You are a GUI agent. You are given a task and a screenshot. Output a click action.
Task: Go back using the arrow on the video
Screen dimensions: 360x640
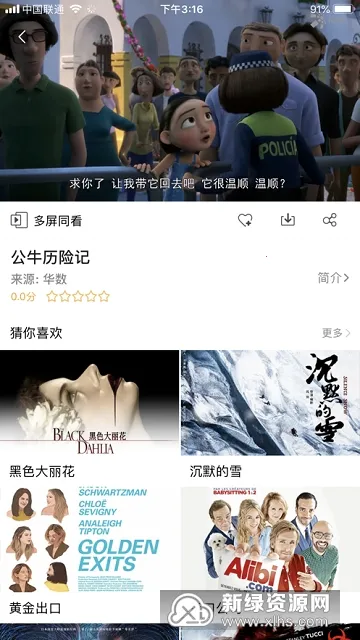(22, 37)
